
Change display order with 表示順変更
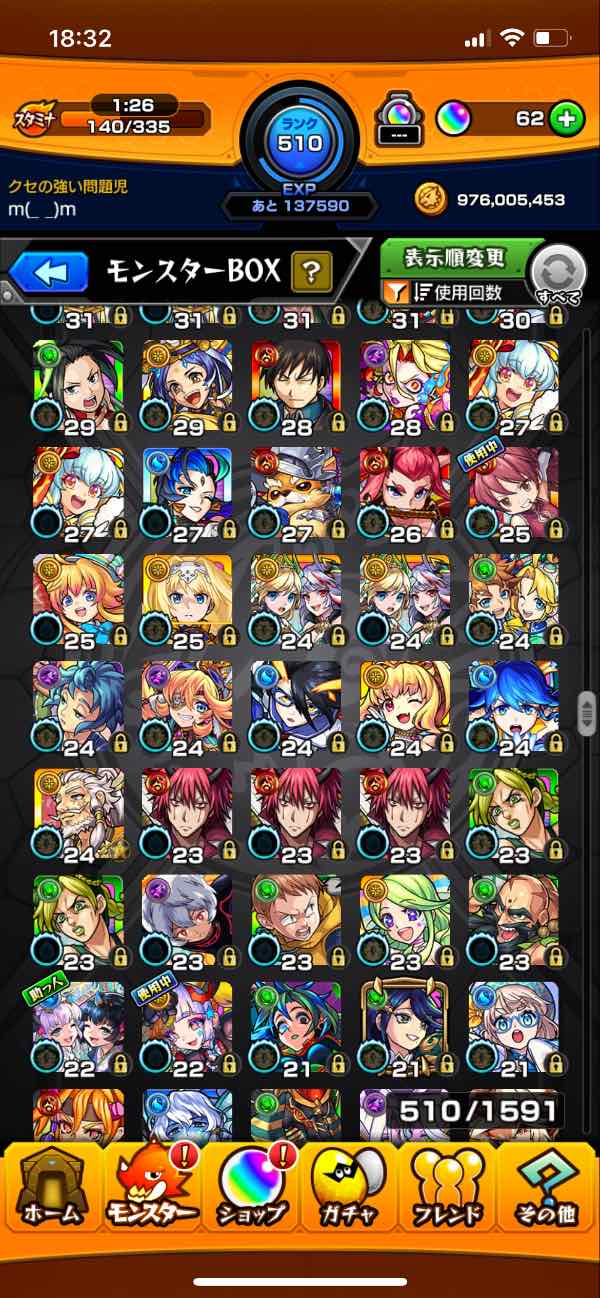point(454,258)
